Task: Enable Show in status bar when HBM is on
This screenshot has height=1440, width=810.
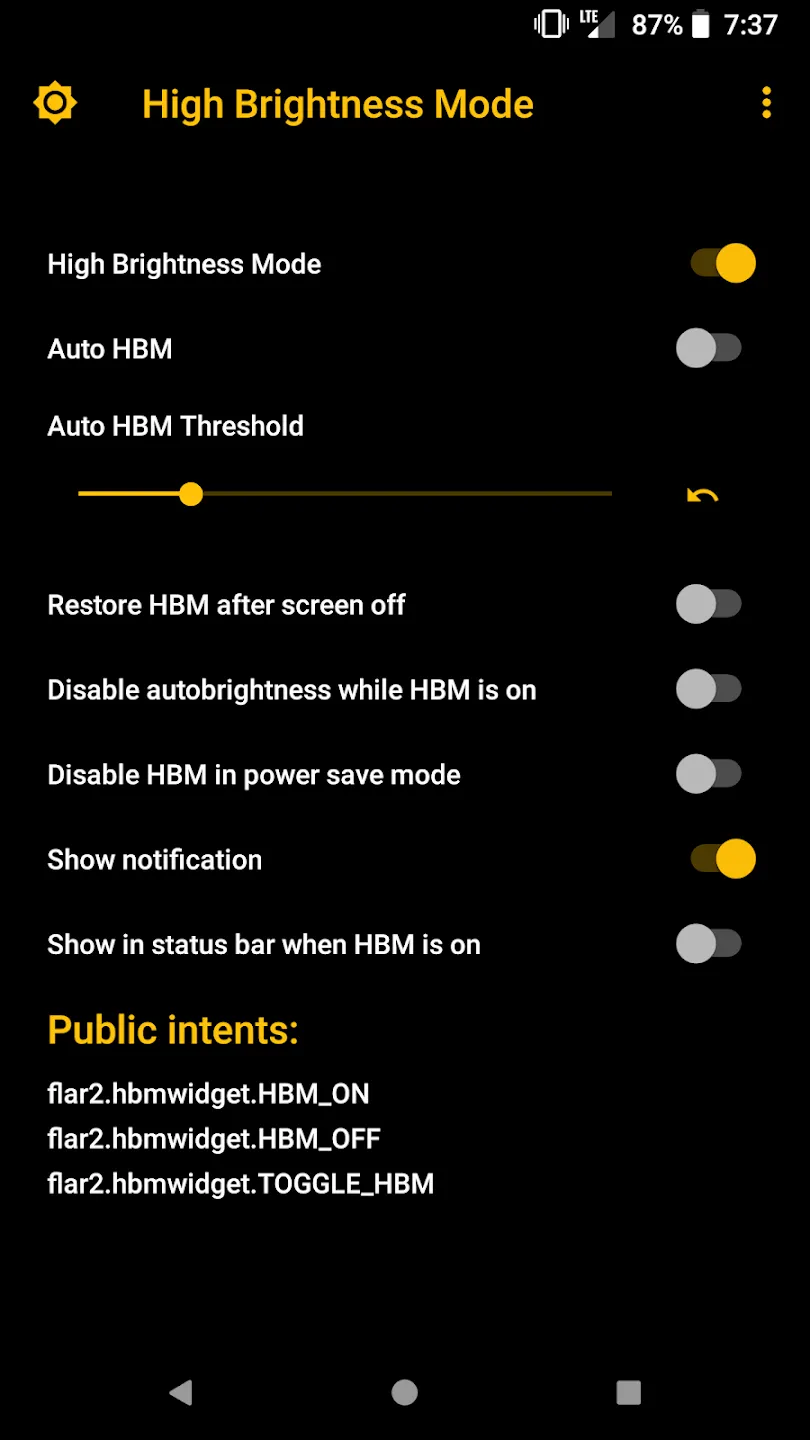Action: pyautogui.click(x=709, y=944)
